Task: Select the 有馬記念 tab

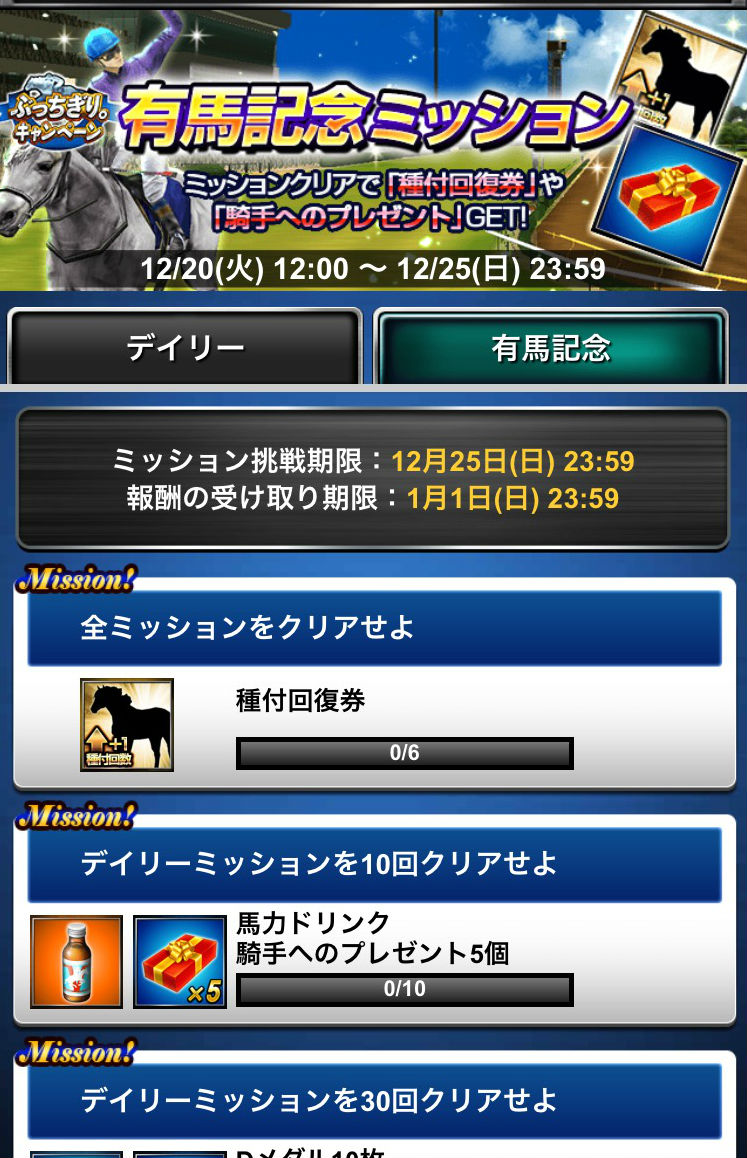Action: (x=550, y=347)
